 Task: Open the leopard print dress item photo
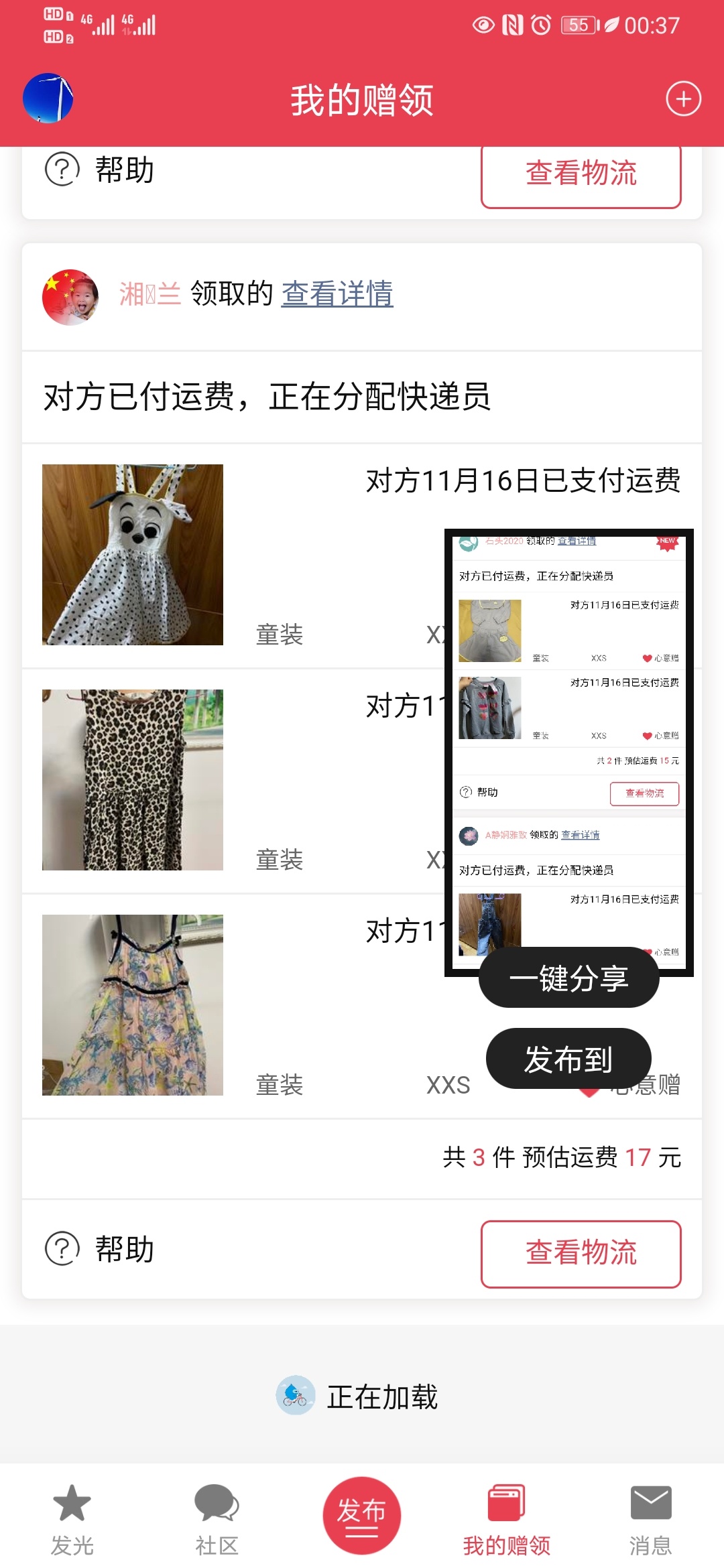133,780
